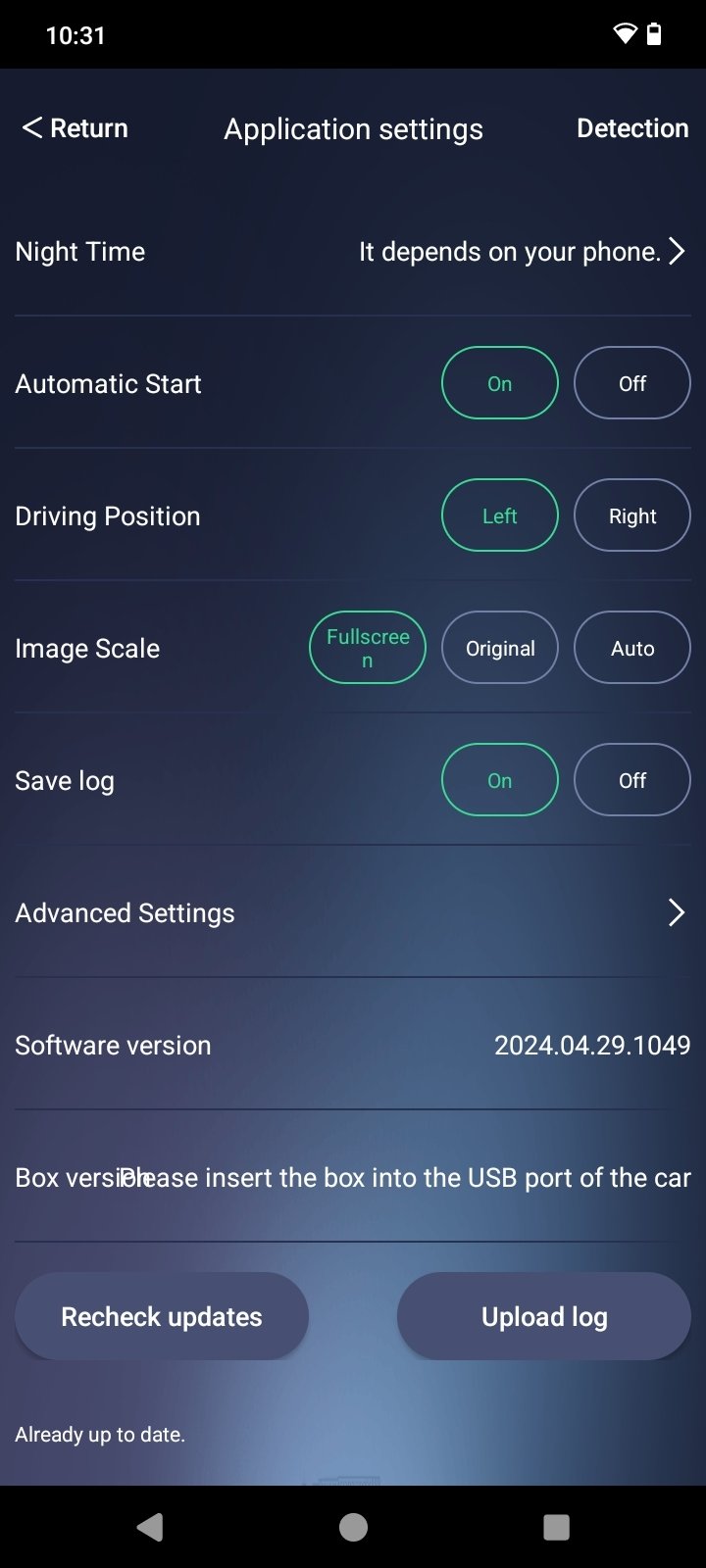Image resolution: width=706 pixels, height=1568 pixels.
Task: Set Driving Position to Right
Action: pos(632,515)
